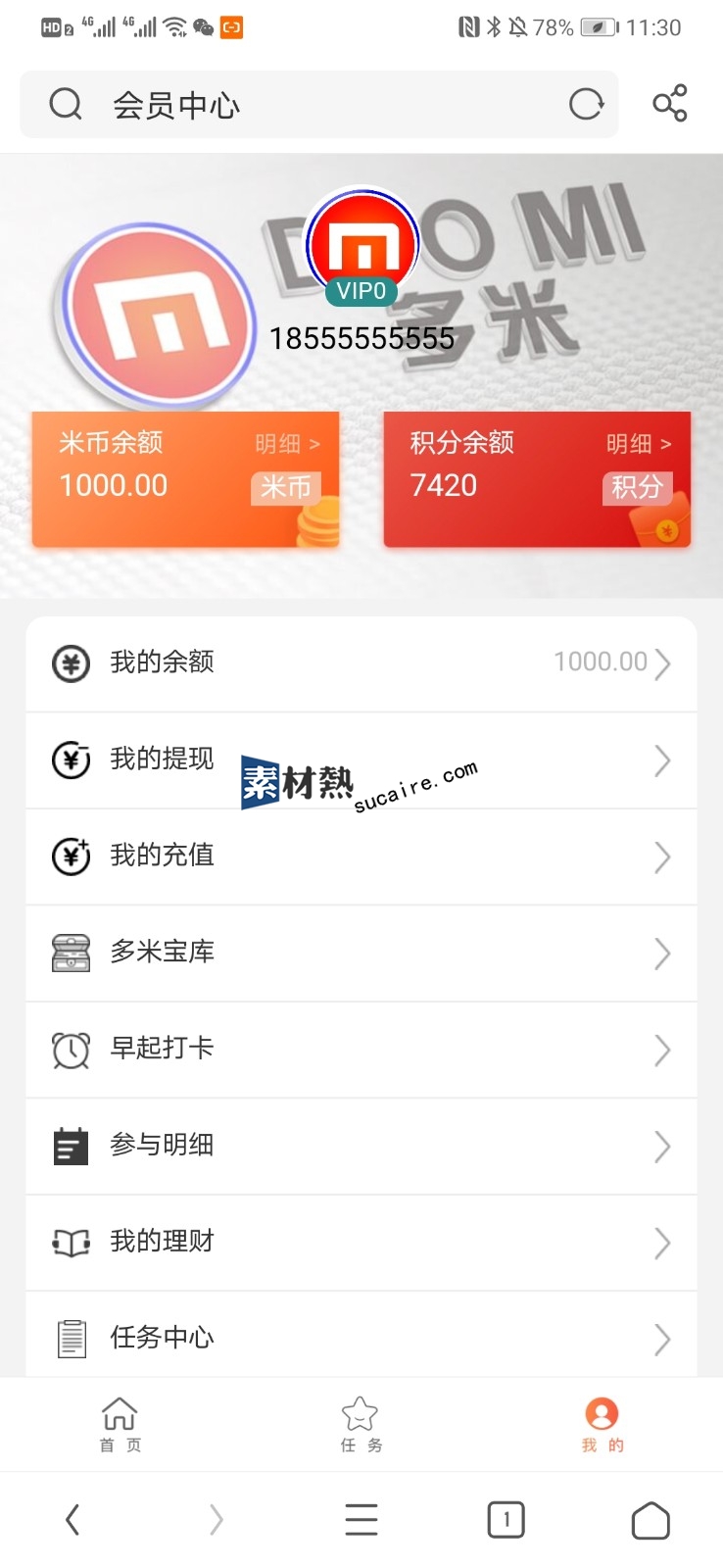Open the browser tab switcher

click(506, 1520)
